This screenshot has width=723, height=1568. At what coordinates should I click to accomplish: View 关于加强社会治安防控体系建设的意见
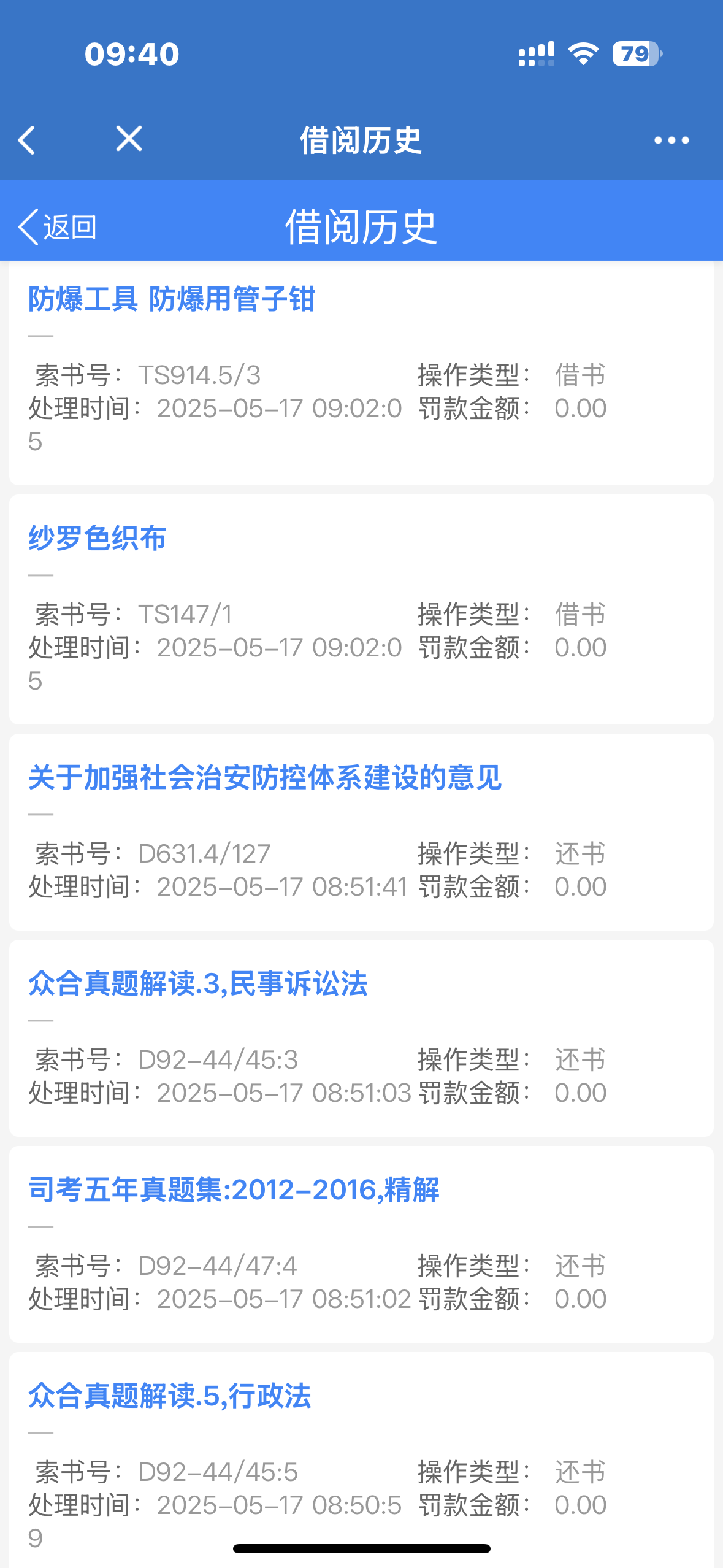click(265, 778)
